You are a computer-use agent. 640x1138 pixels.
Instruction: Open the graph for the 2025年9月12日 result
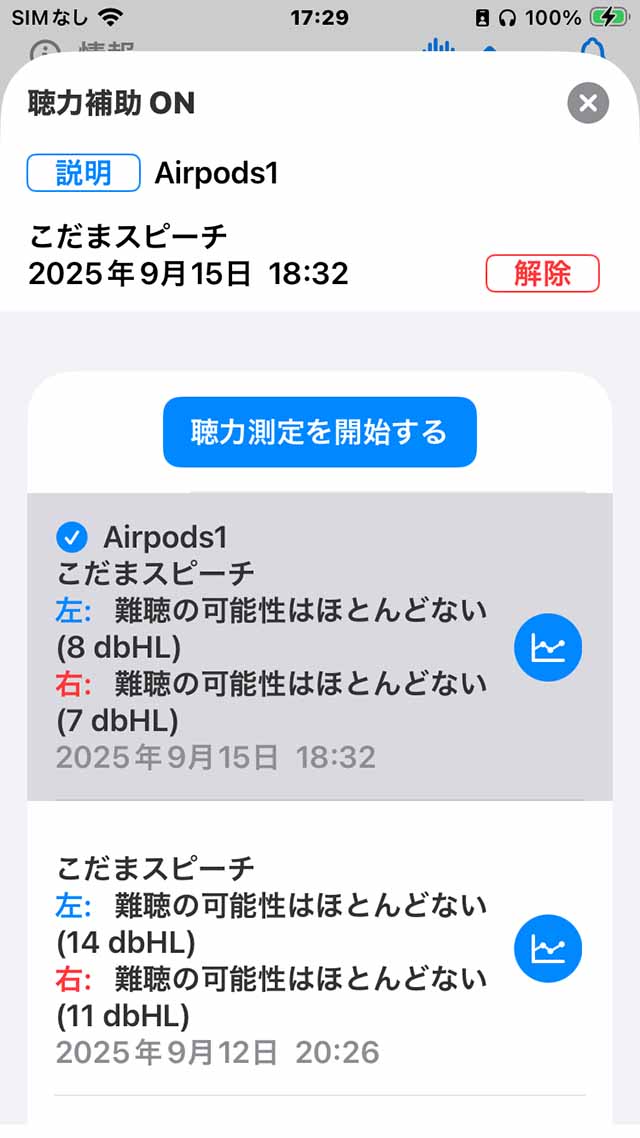547,947
